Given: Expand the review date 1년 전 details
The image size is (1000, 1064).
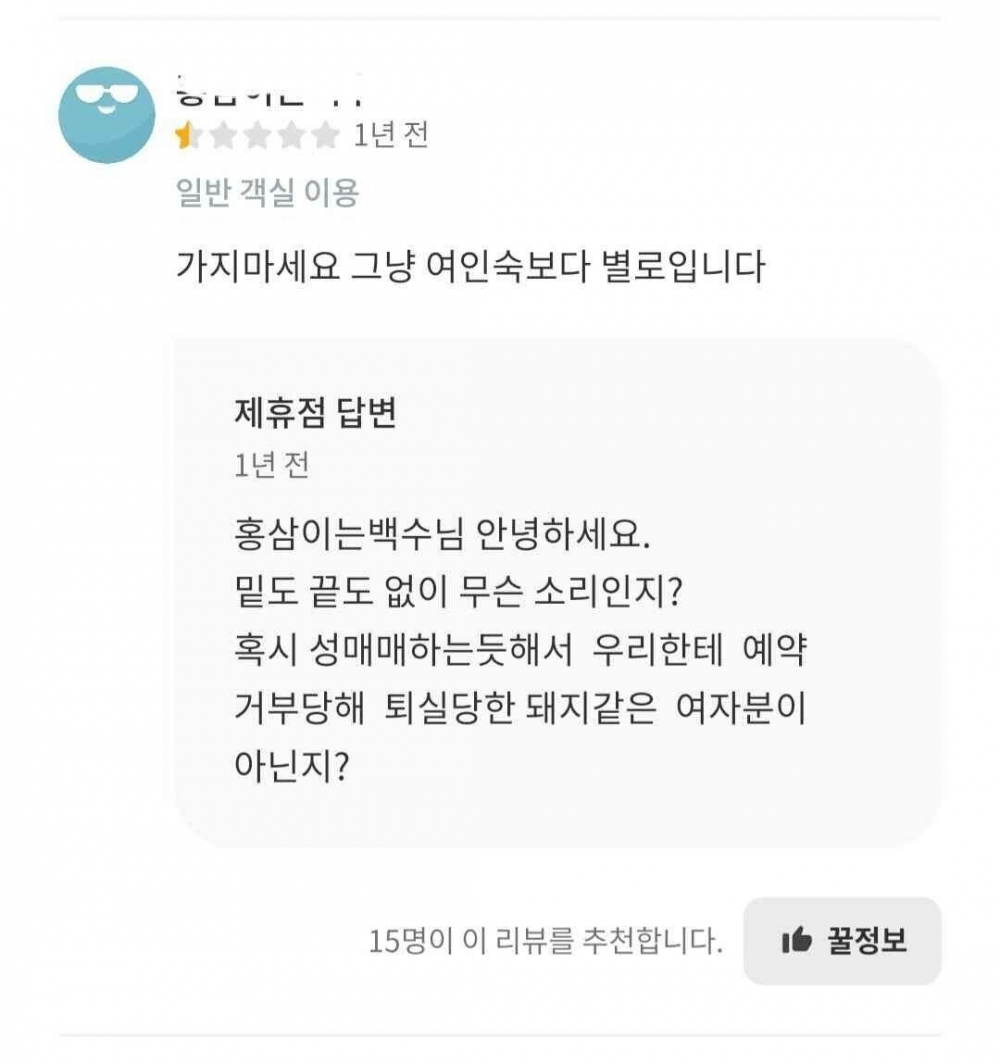Looking at the screenshot, I should point(390,137).
